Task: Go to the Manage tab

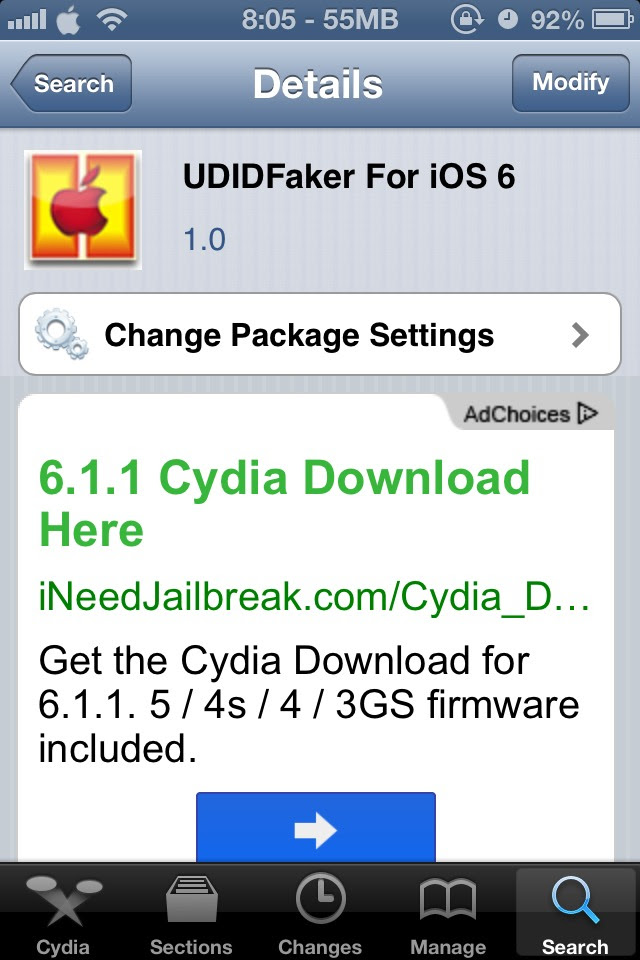Action: tap(447, 913)
